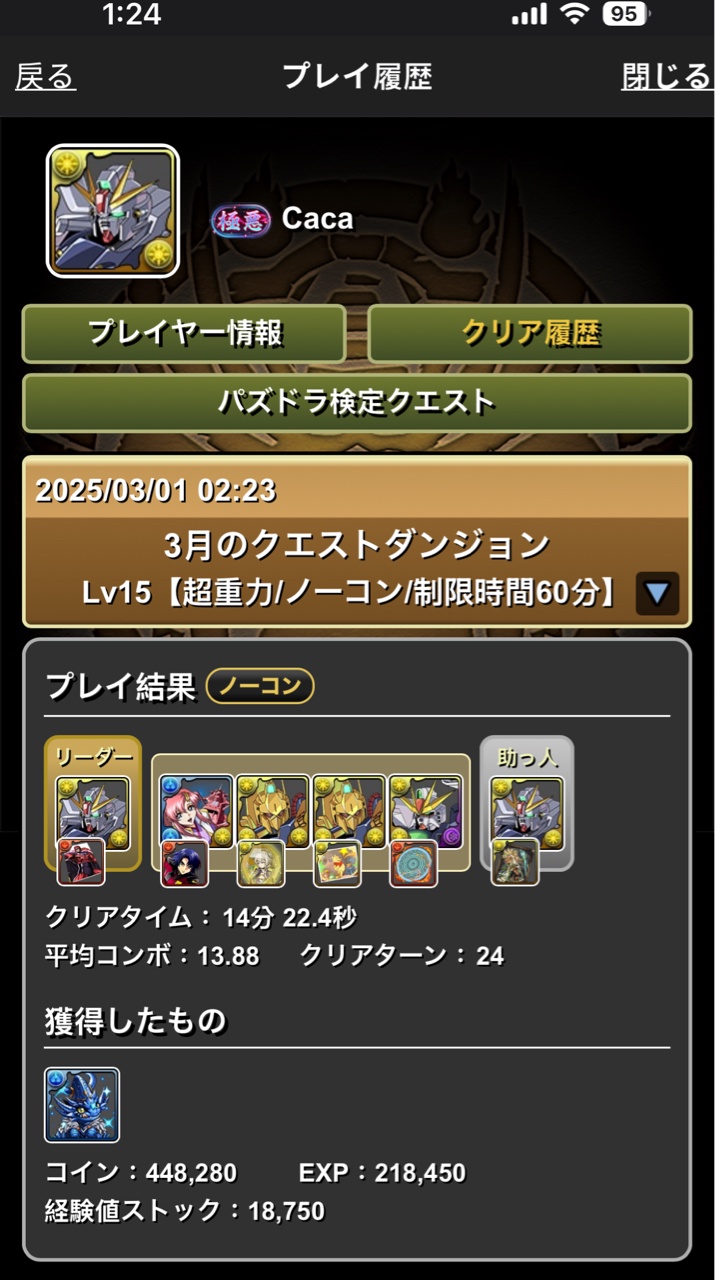Switch to the クリア履歴 tab
This screenshot has width=715, height=1280.
530,333
